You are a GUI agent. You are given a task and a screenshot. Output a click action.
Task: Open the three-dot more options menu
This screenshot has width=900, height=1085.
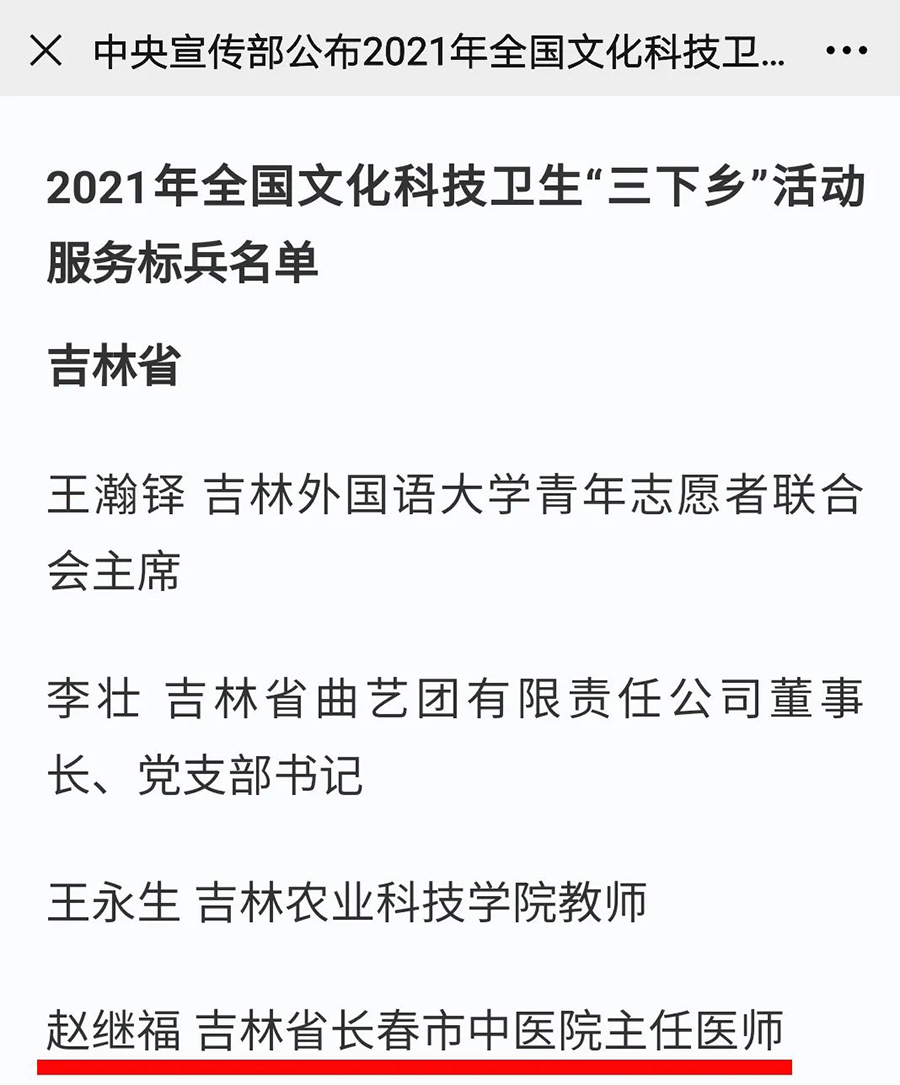point(846,50)
